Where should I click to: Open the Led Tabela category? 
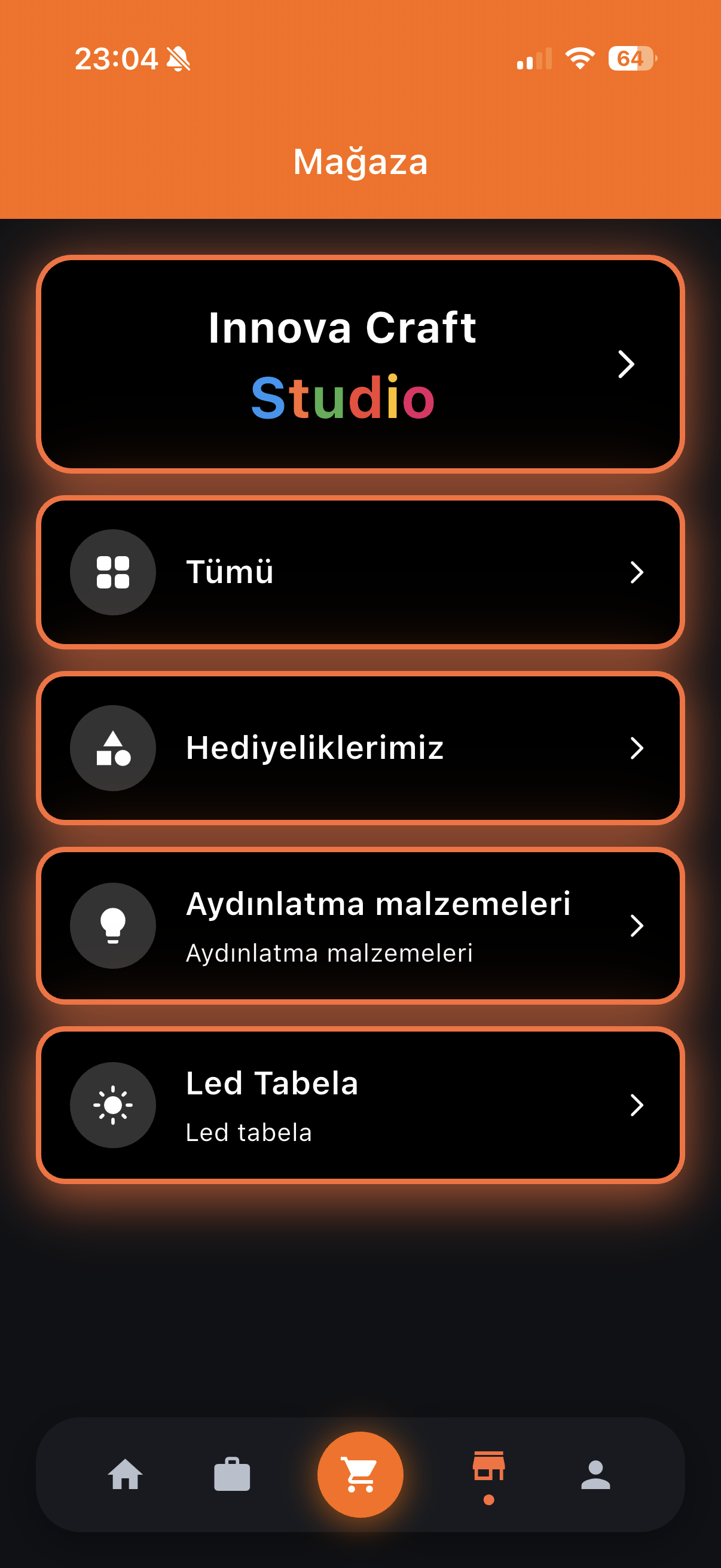[x=360, y=1105]
